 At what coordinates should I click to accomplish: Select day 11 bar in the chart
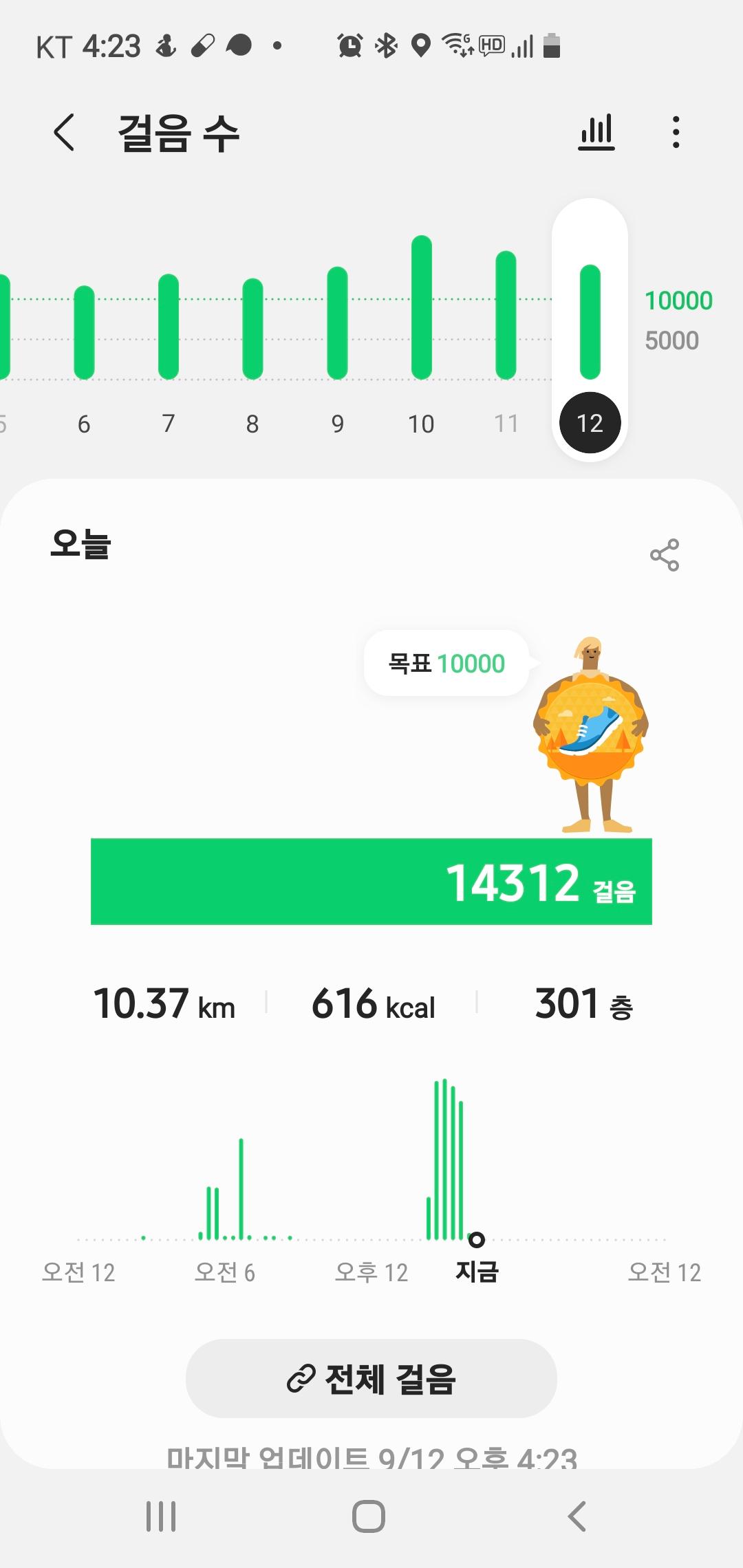pyautogui.click(x=506, y=316)
